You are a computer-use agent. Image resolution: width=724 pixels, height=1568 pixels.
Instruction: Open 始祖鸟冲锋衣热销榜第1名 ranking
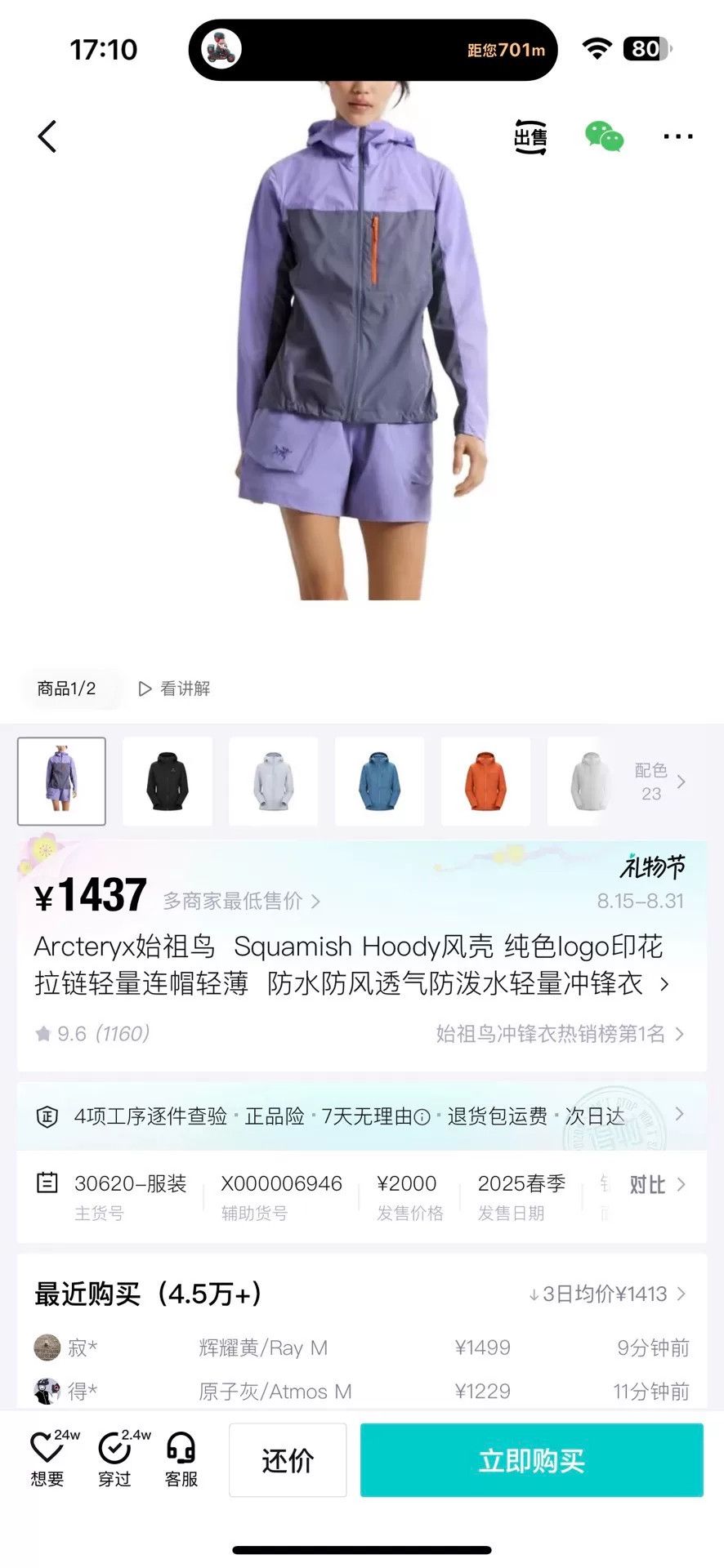560,1034
